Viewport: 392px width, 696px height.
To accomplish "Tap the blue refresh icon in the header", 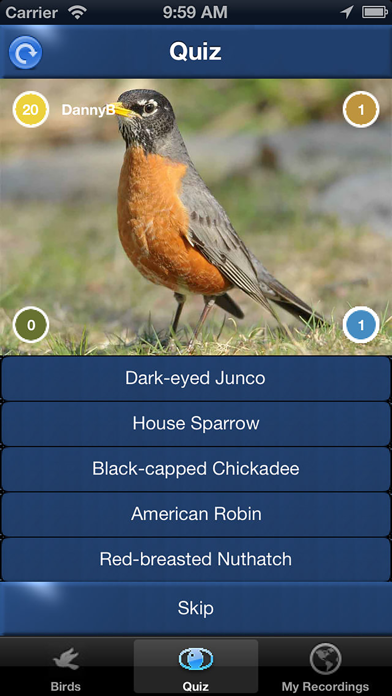I will pyautogui.click(x=25, y=52).
